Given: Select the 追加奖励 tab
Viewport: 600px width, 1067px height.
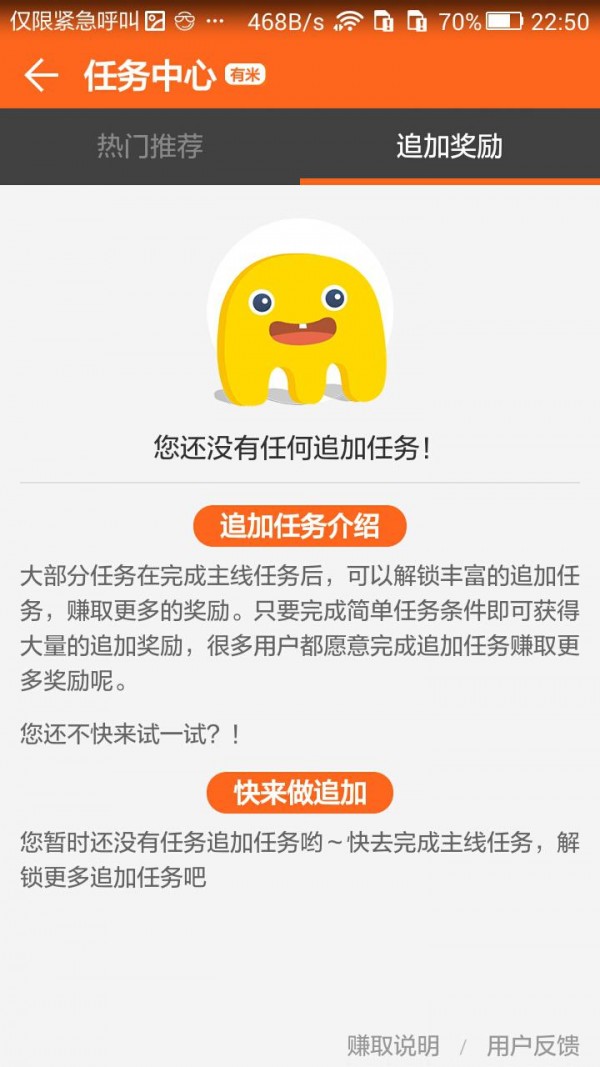Looking at the screenshot, I should pos(449,146).
